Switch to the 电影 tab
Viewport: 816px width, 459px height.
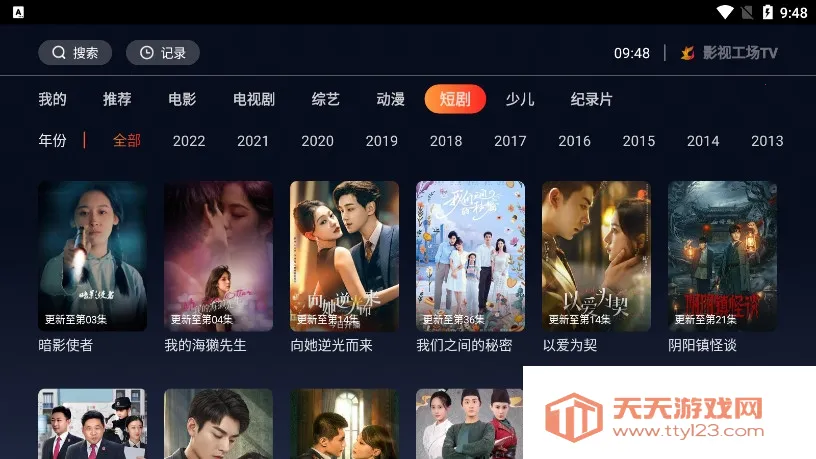[x=182, y=99]
